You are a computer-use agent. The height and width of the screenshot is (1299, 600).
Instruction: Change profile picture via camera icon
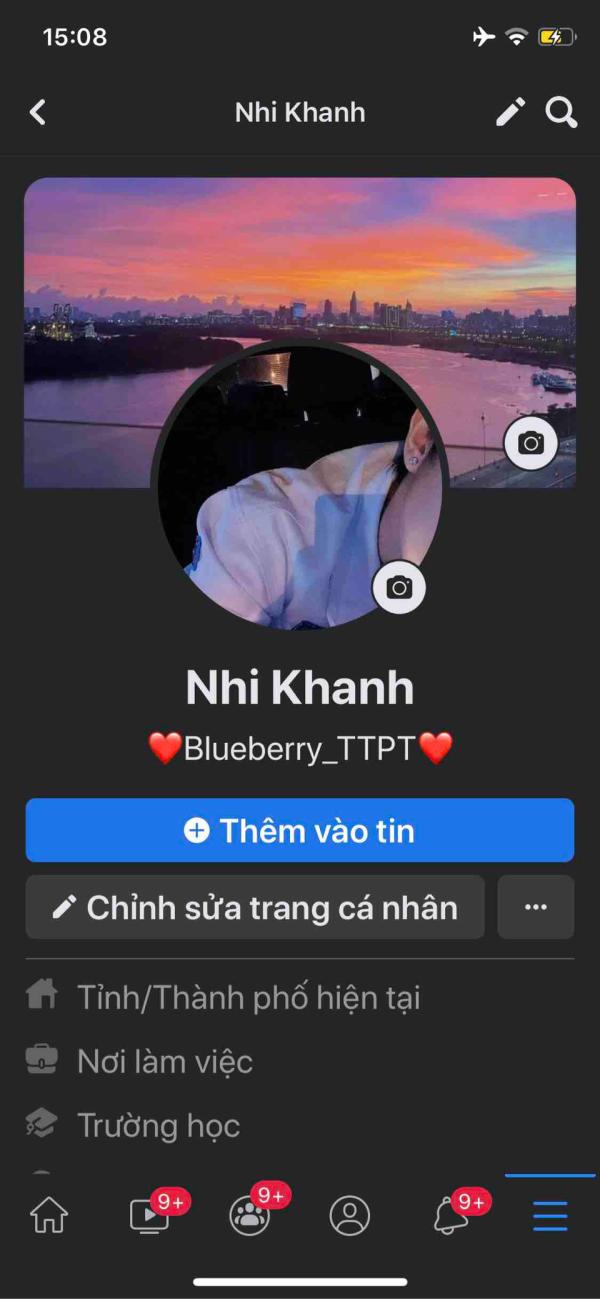coord(399,588)
